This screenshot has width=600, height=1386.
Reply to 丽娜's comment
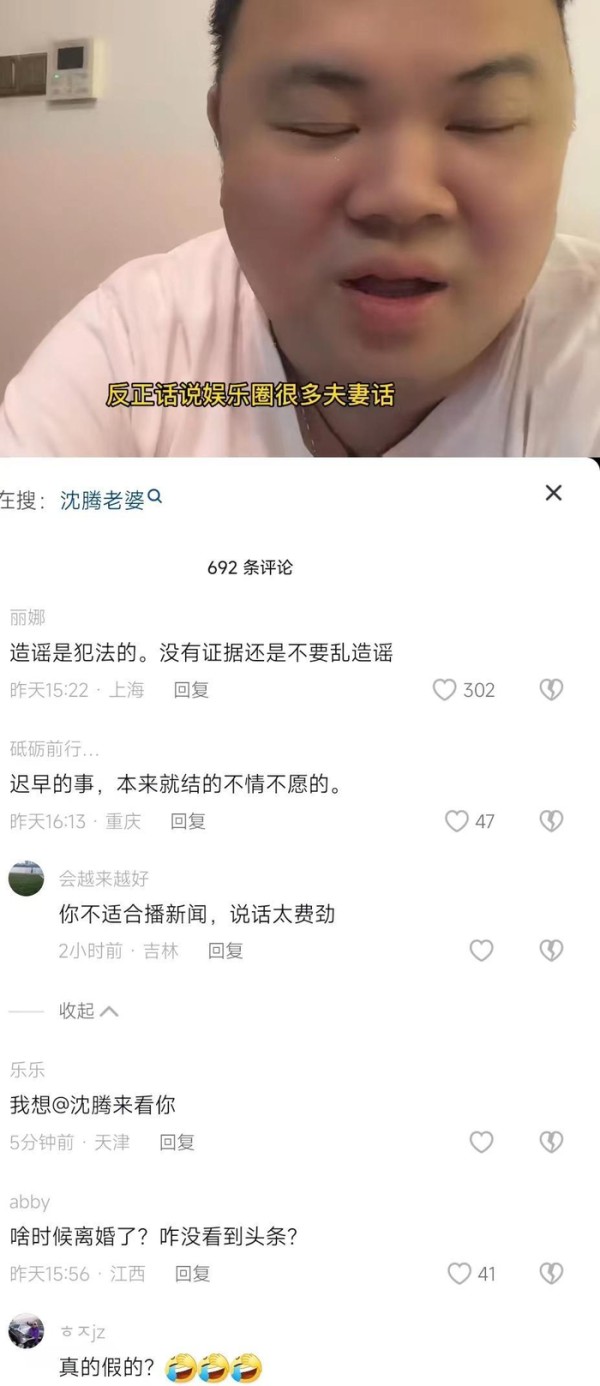coord(191,690)
